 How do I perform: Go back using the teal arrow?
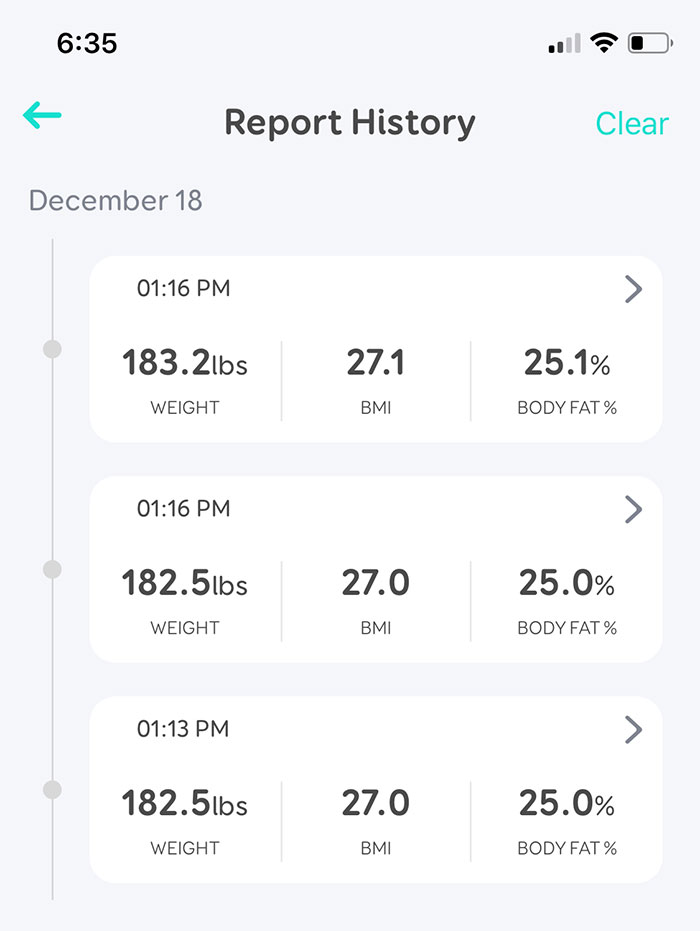[42, 116]
